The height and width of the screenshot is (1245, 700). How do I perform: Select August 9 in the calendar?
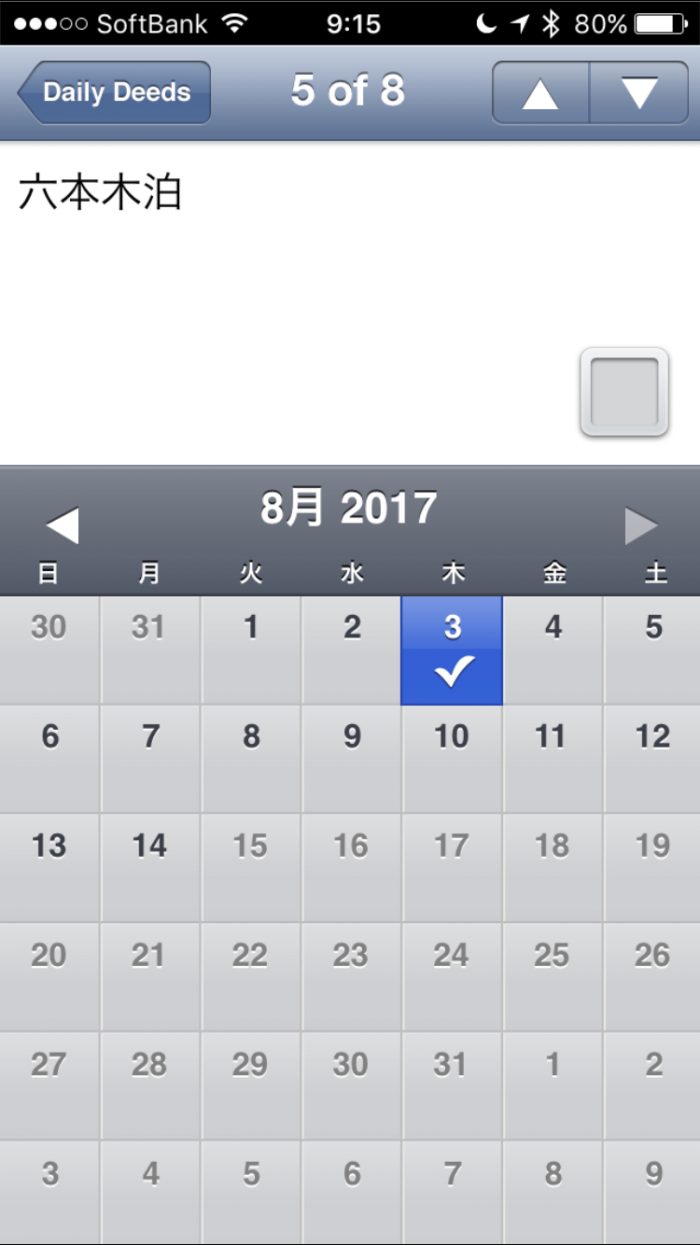tap(352, 759)
